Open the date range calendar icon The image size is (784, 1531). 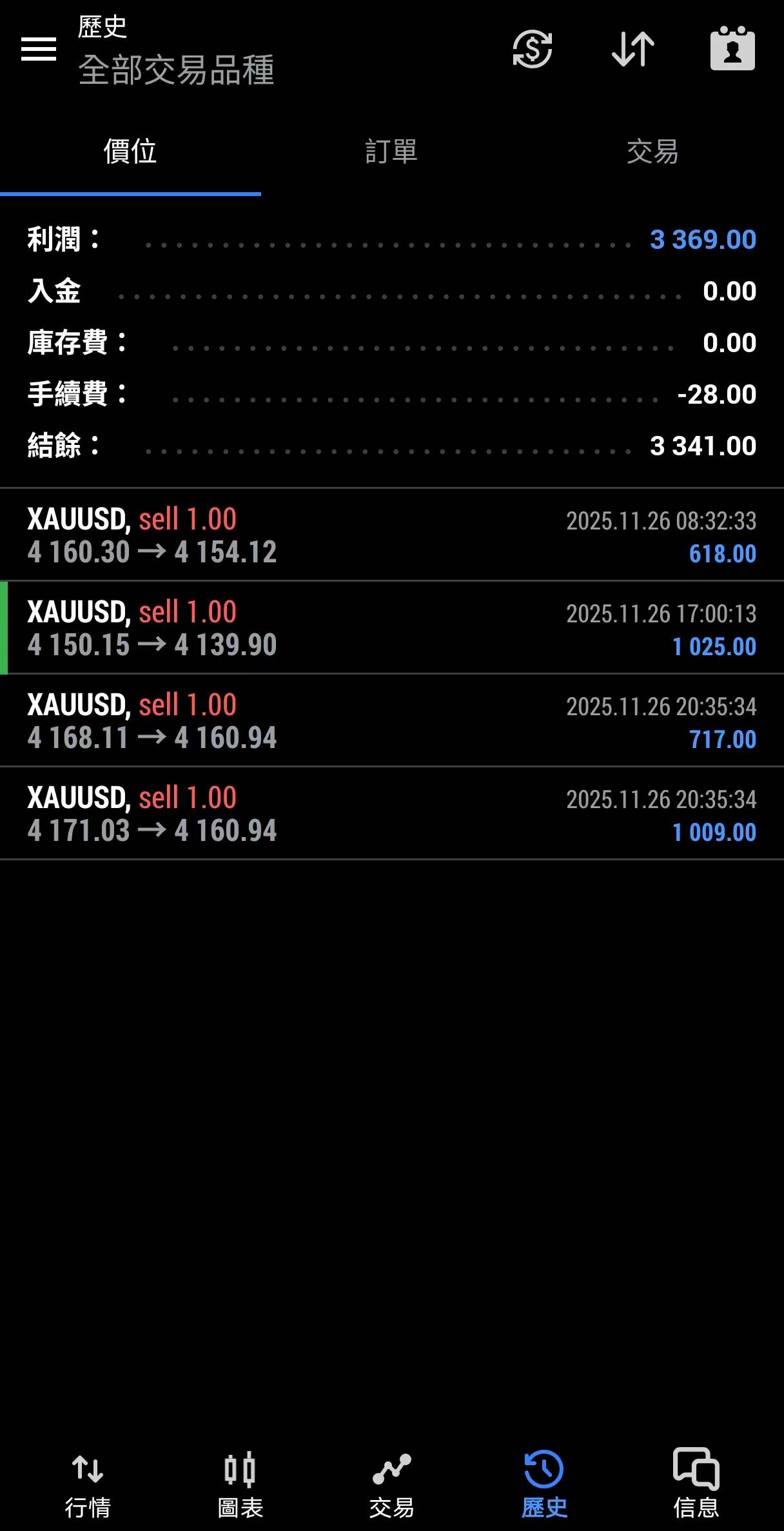[x=732, y=49]
